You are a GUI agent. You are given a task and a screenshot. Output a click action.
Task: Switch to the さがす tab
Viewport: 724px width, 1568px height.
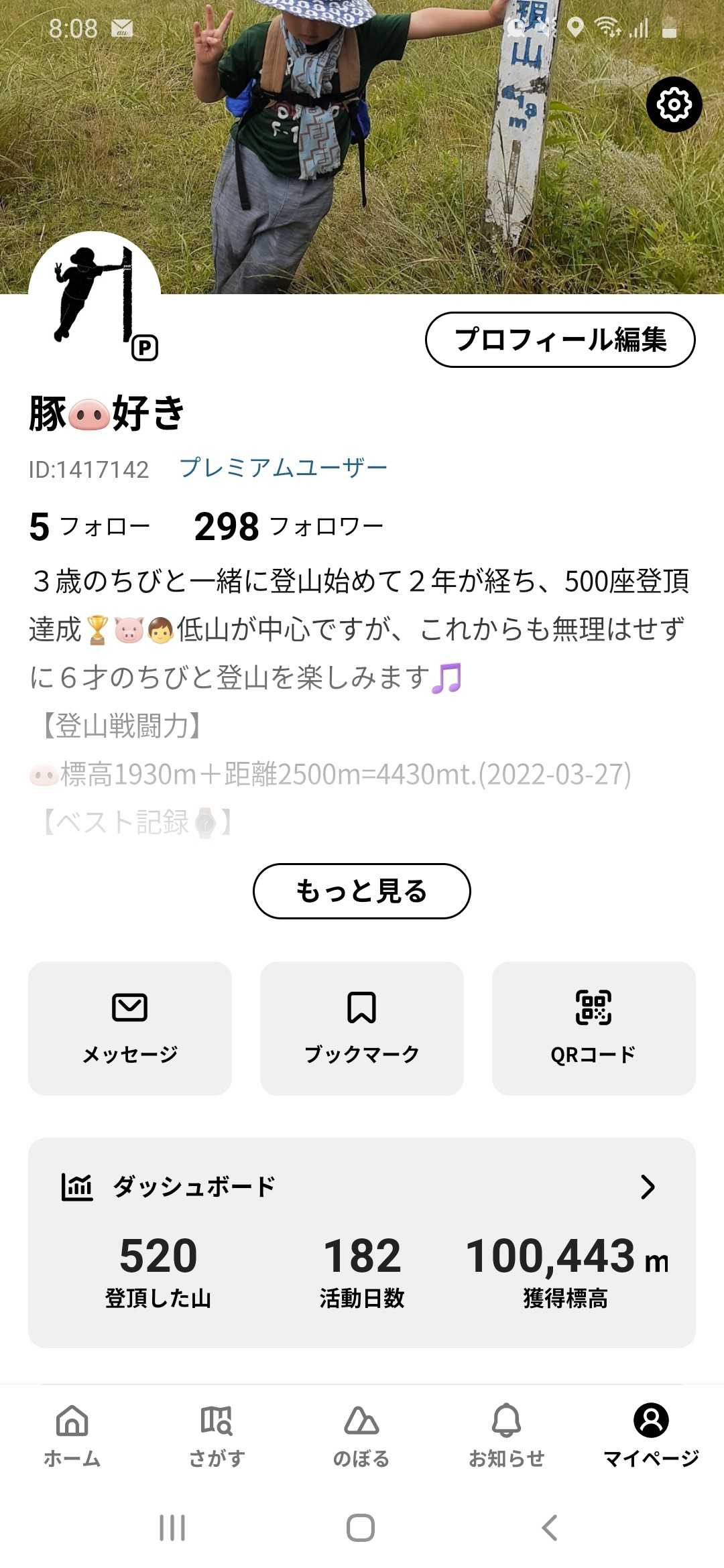[x=217, y=1435]
